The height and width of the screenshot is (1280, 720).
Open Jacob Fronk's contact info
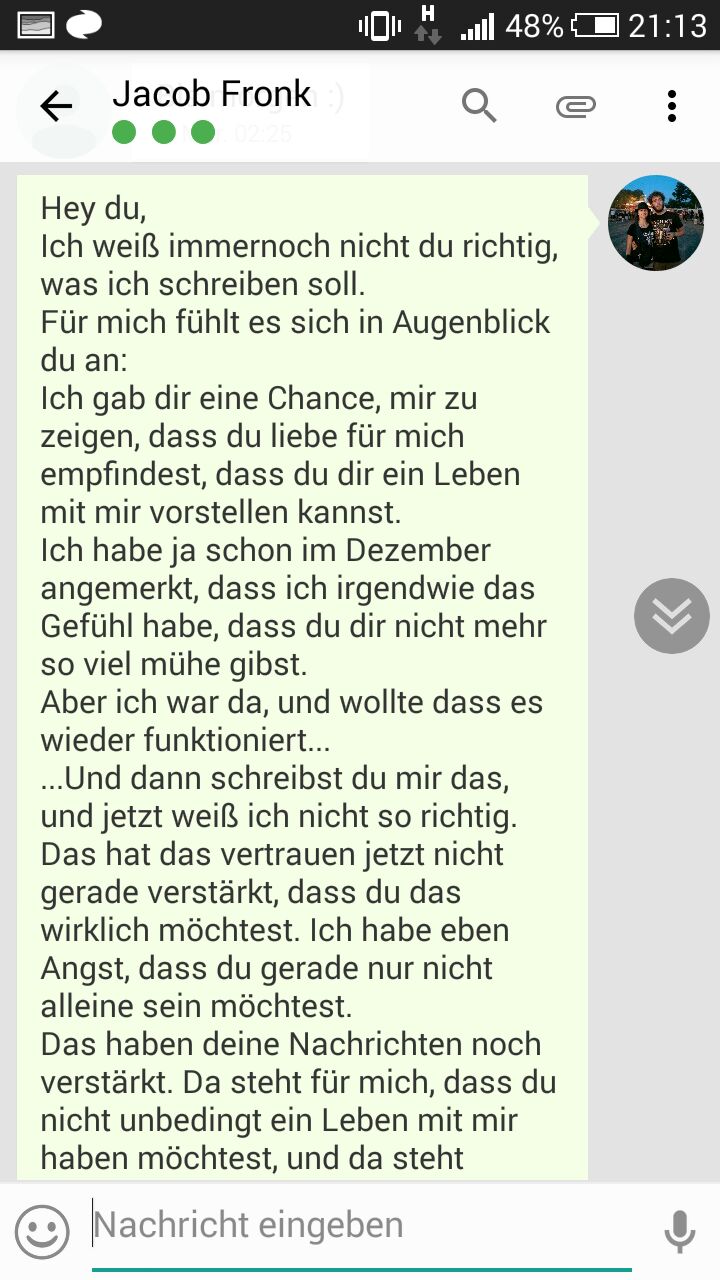point(212,95)
